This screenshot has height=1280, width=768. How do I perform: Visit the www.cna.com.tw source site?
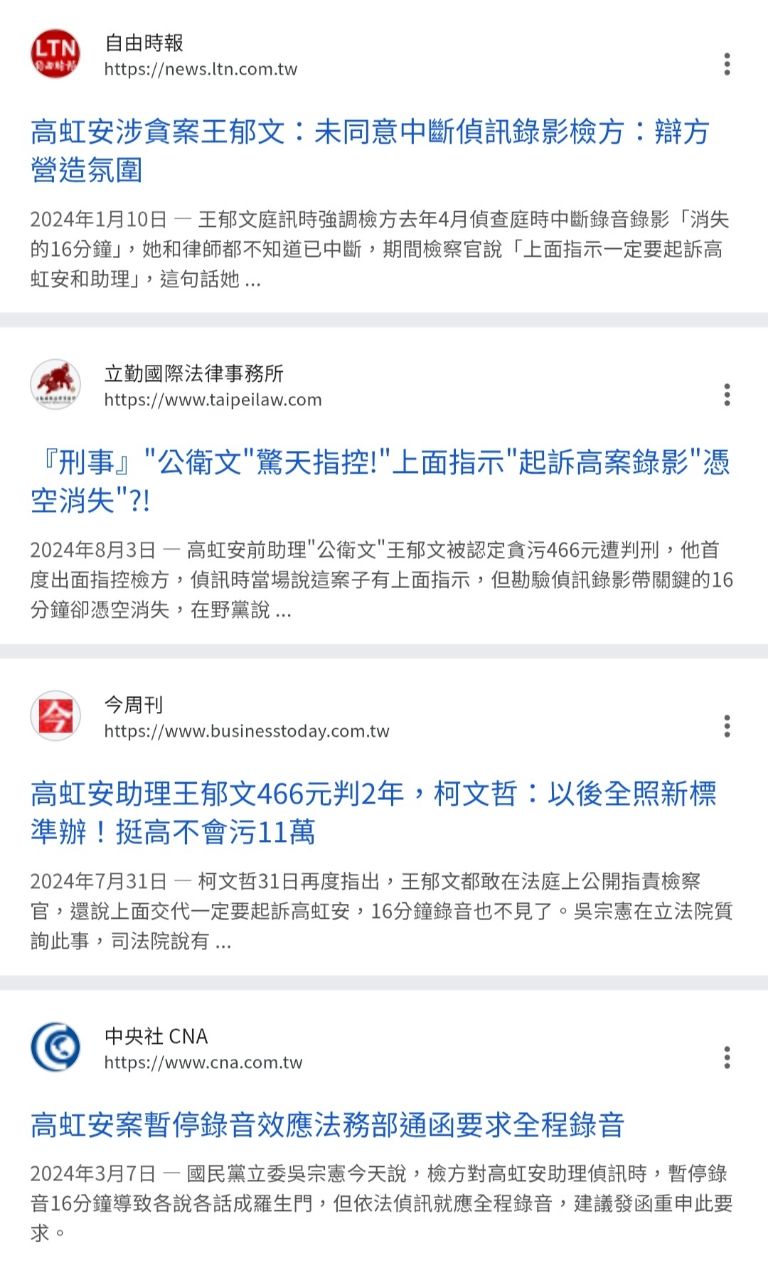[x=203, y=1062]
